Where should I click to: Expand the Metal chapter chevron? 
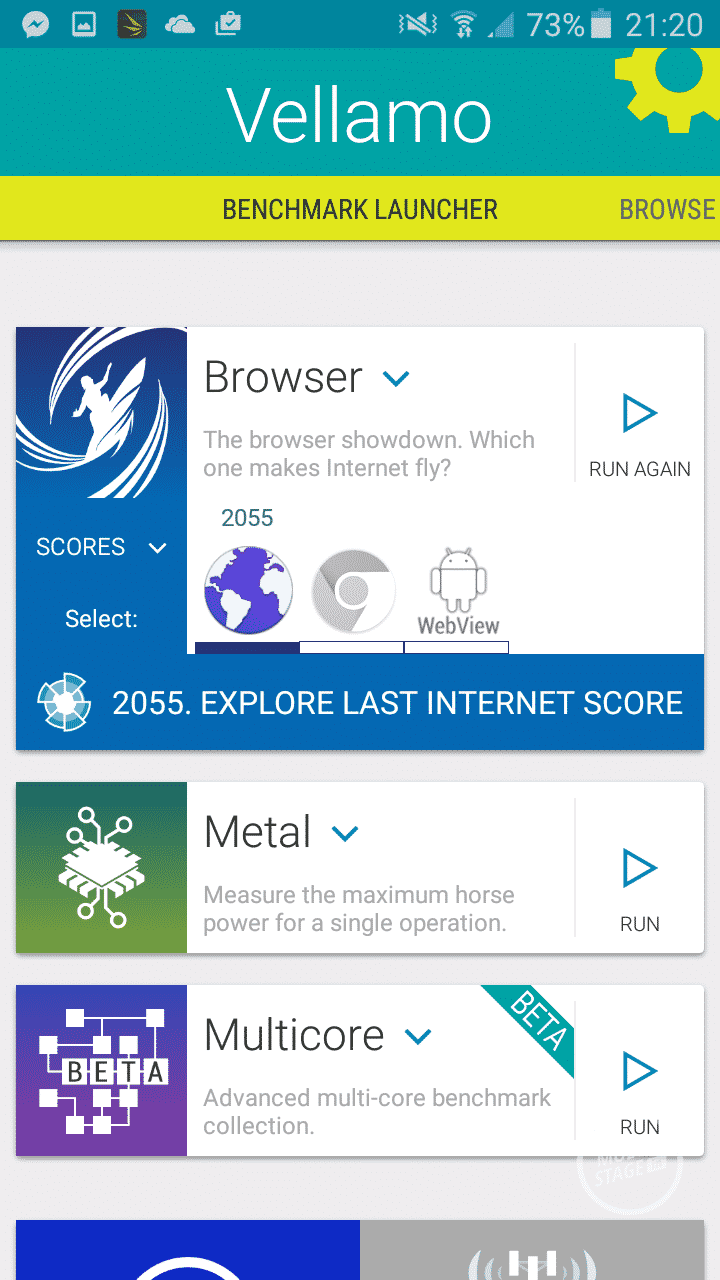point(345,833)
